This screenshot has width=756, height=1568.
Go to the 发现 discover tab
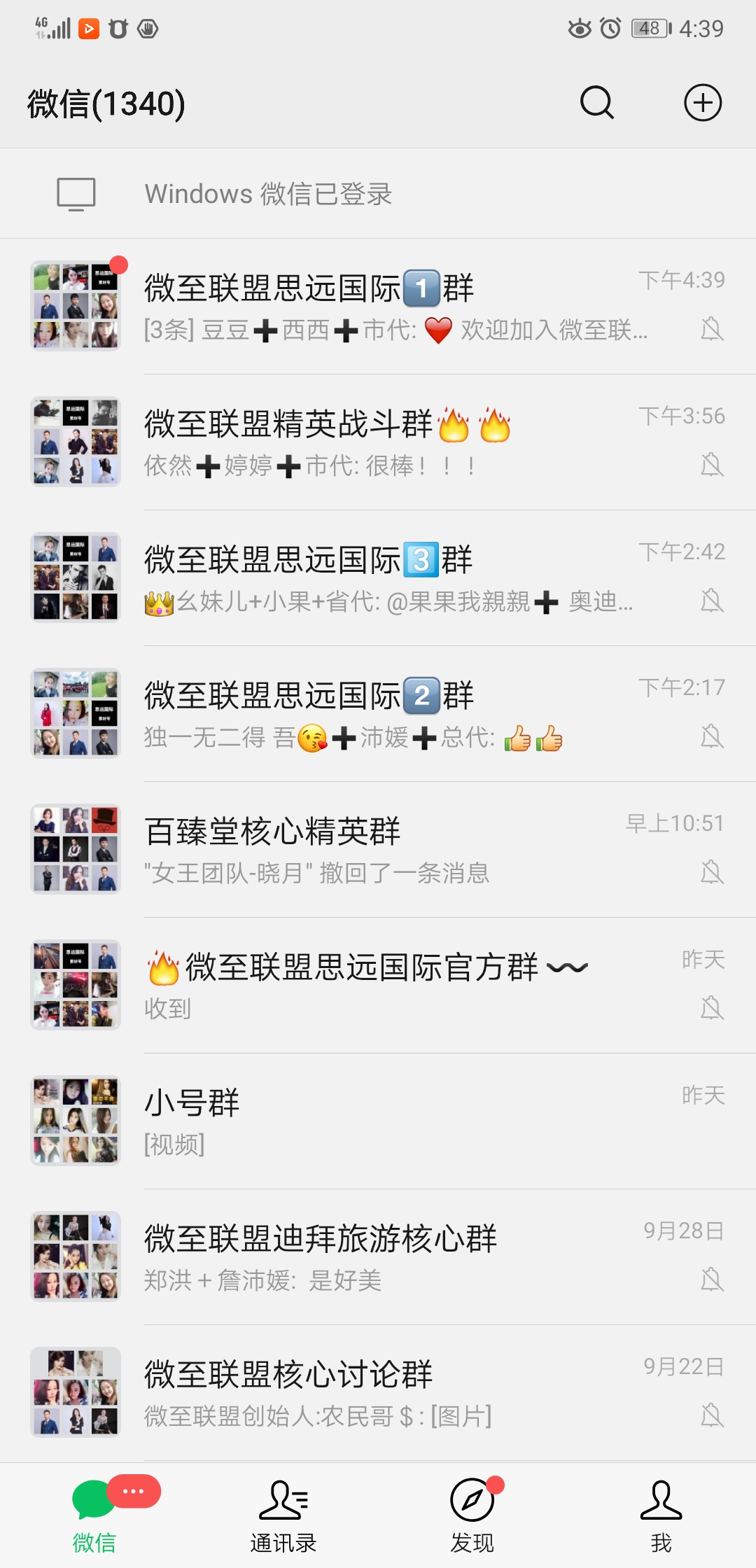point(472,1515)
